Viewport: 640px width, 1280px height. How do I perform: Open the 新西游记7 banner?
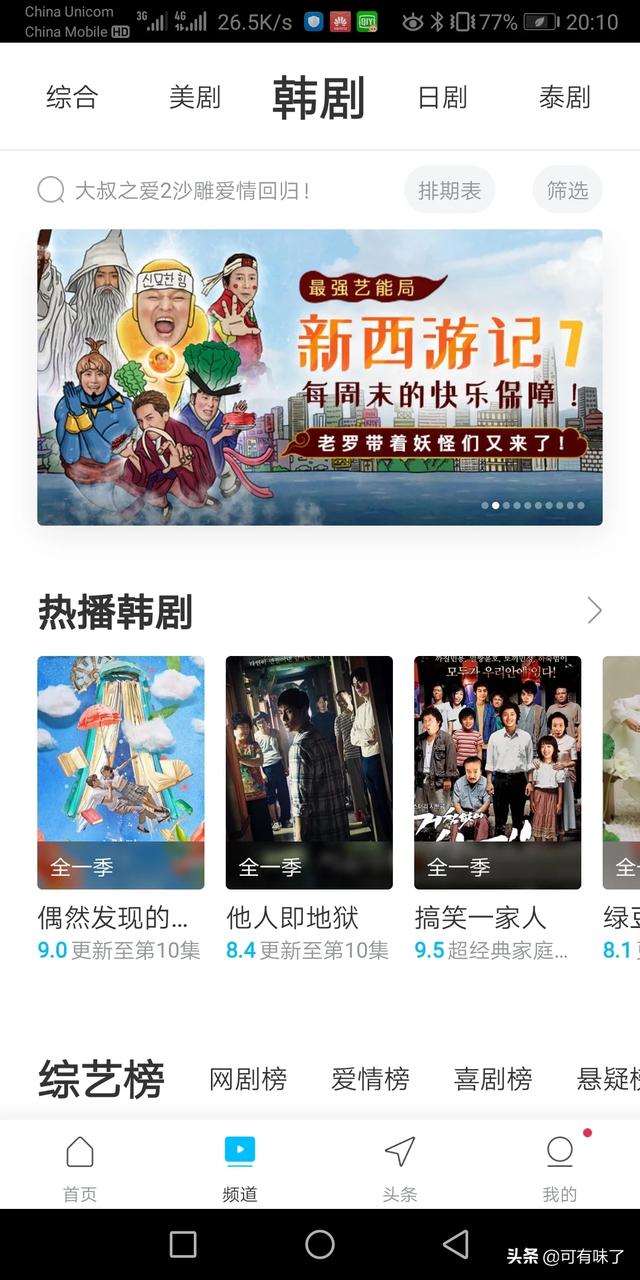point(320,377)
